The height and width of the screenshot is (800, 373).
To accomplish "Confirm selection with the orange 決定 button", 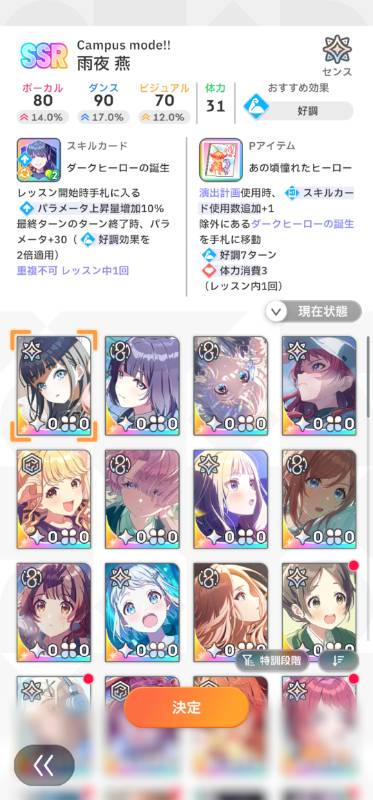I will point(186,707).
